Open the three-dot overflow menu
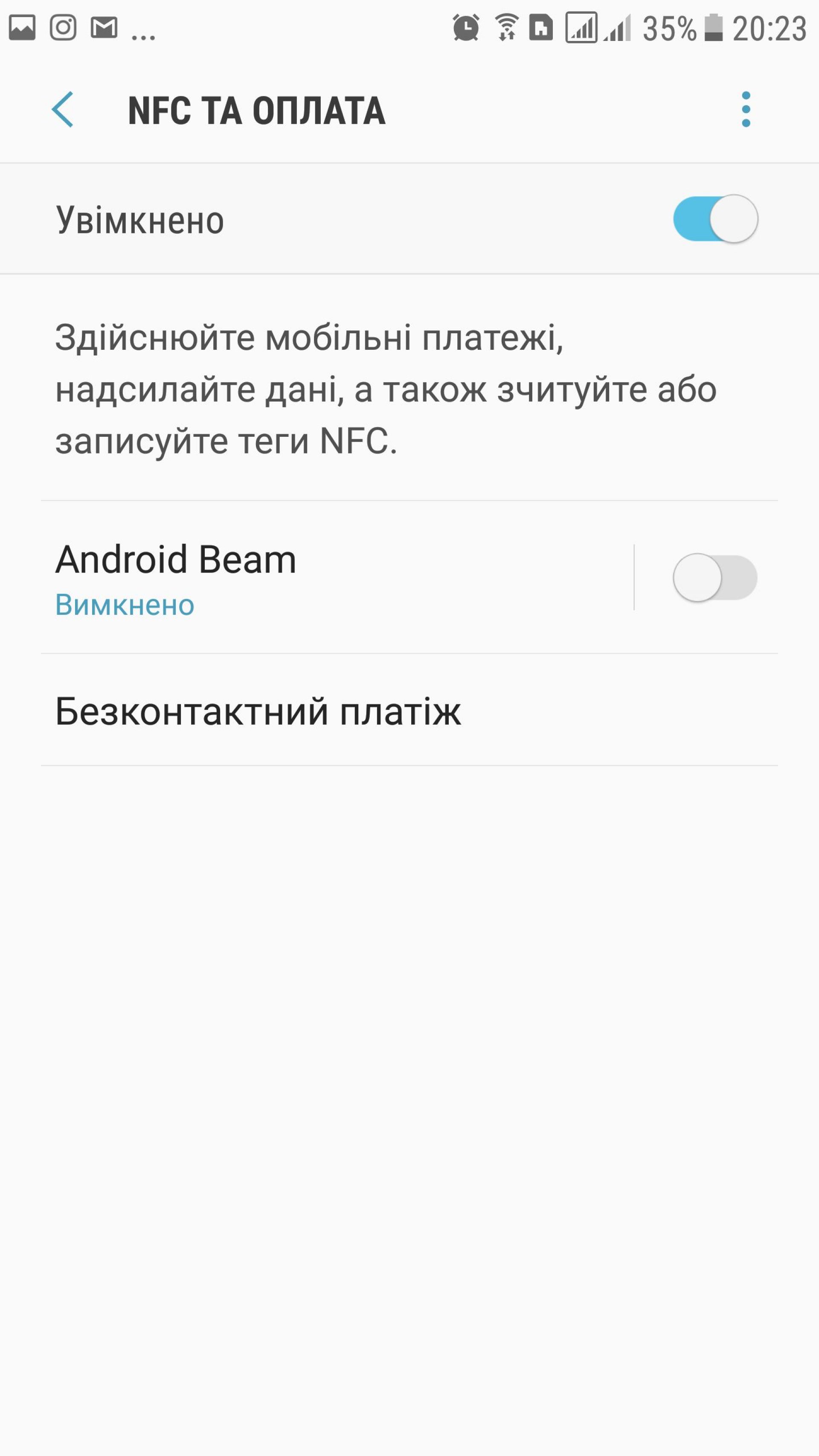This screenshot has height=1456, width=819. coord(746,110)
